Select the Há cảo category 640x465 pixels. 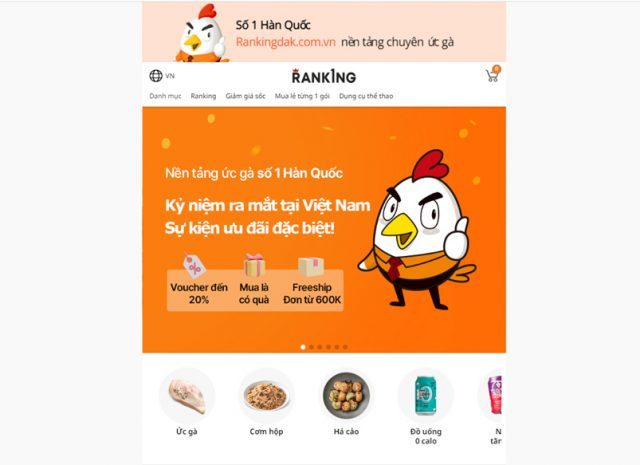(x=346, y=396)
